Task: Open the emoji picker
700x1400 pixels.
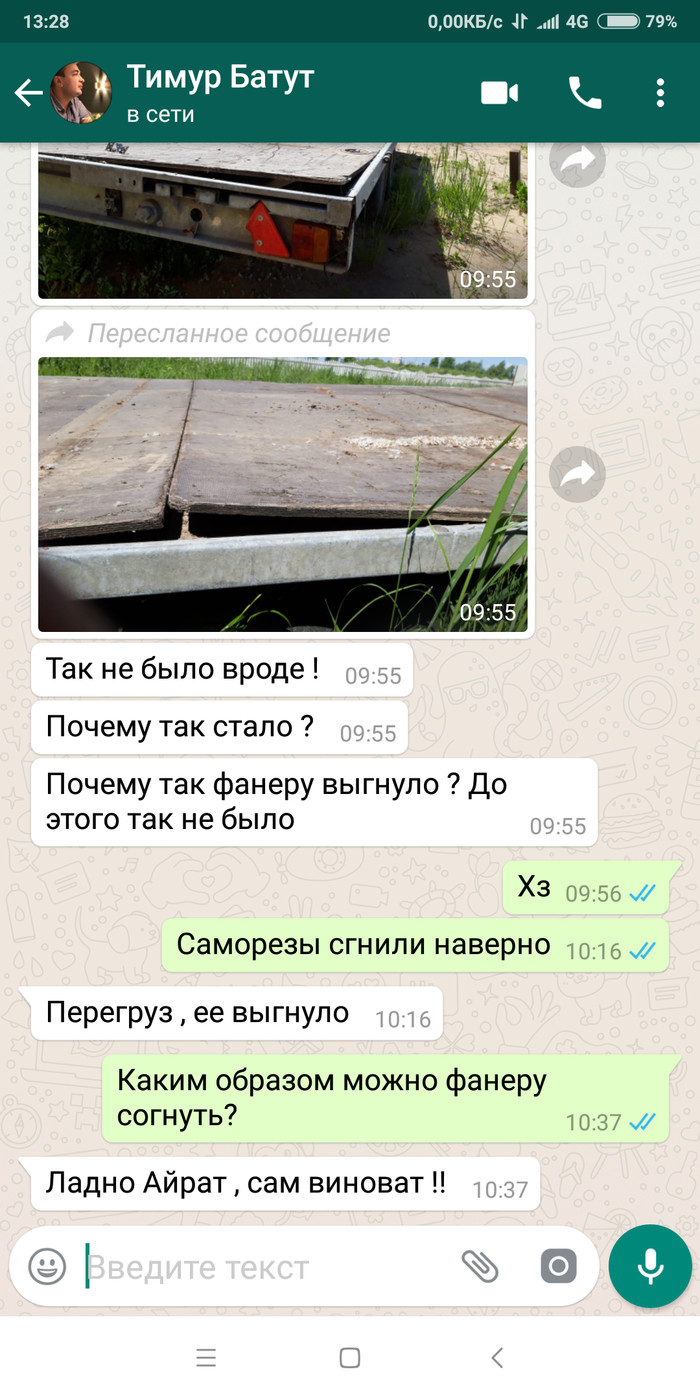Action: tap(47, 1267)
